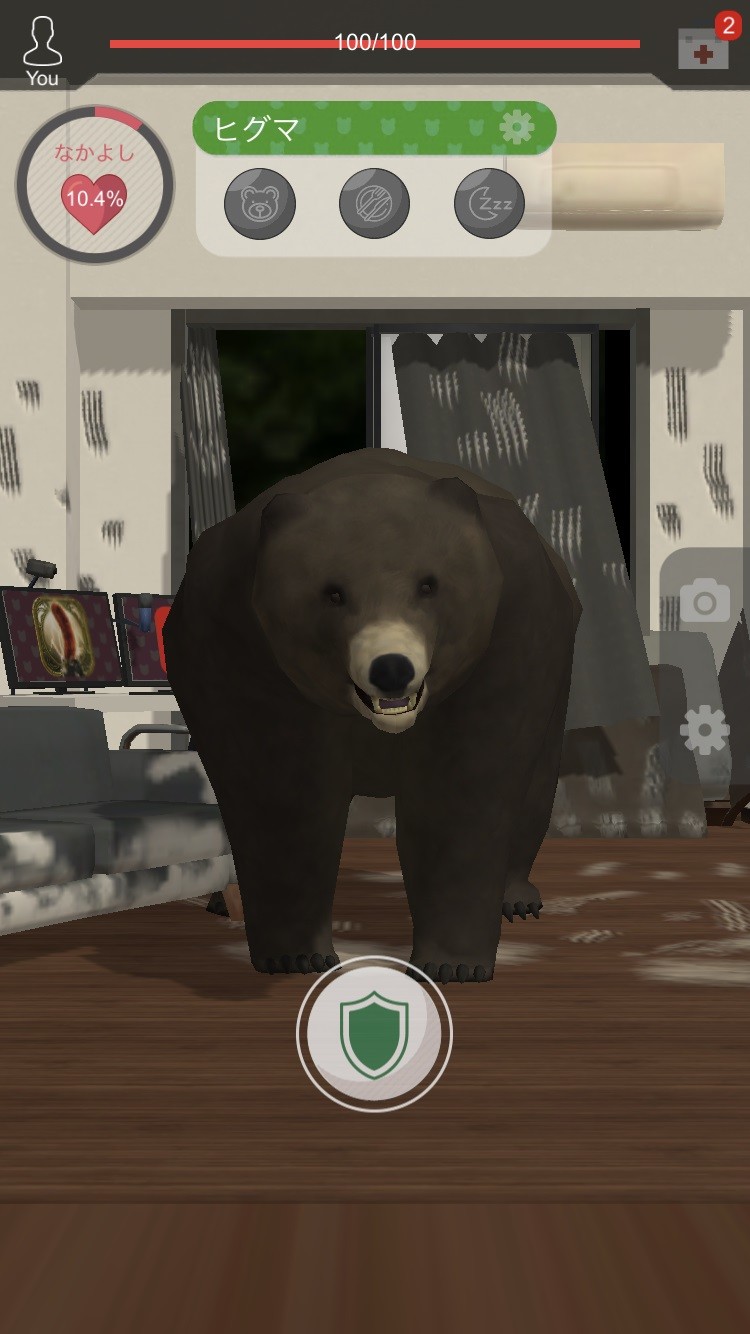Screen dimensions: 750x1334
Task: Open ヒグマ settings gear in green bar
Action: point(517,127)
